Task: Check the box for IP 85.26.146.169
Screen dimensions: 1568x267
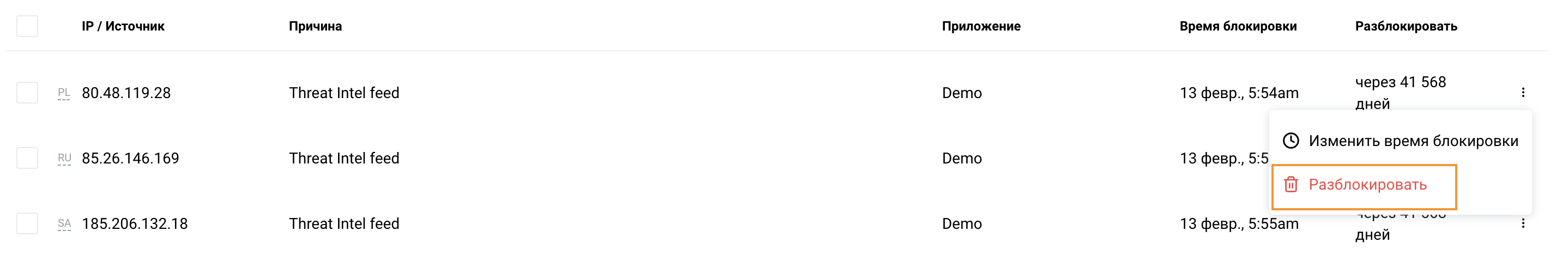Action: [x=27, y=158]
